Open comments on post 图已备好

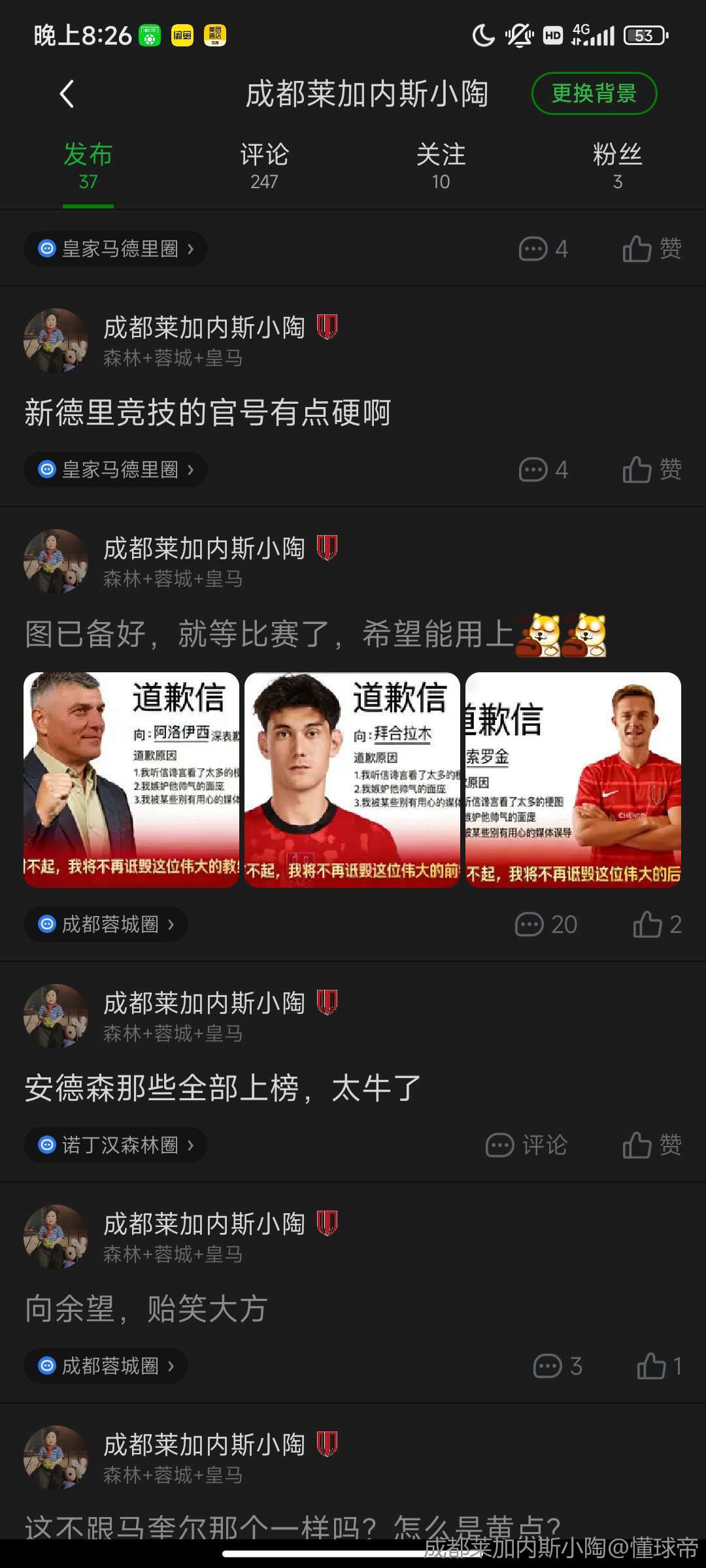pos(546,924)
